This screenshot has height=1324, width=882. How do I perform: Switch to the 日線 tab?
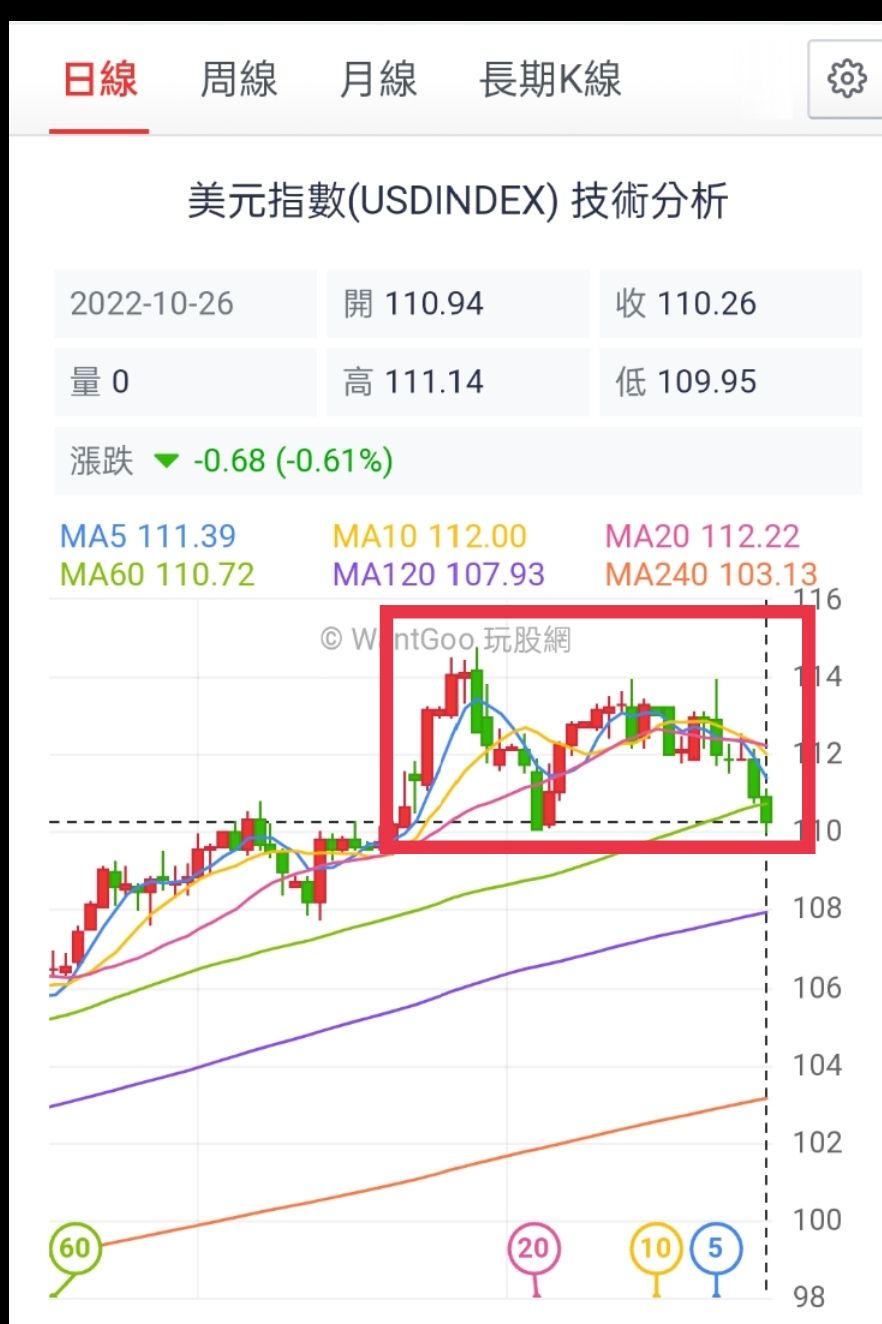point(99,80)
